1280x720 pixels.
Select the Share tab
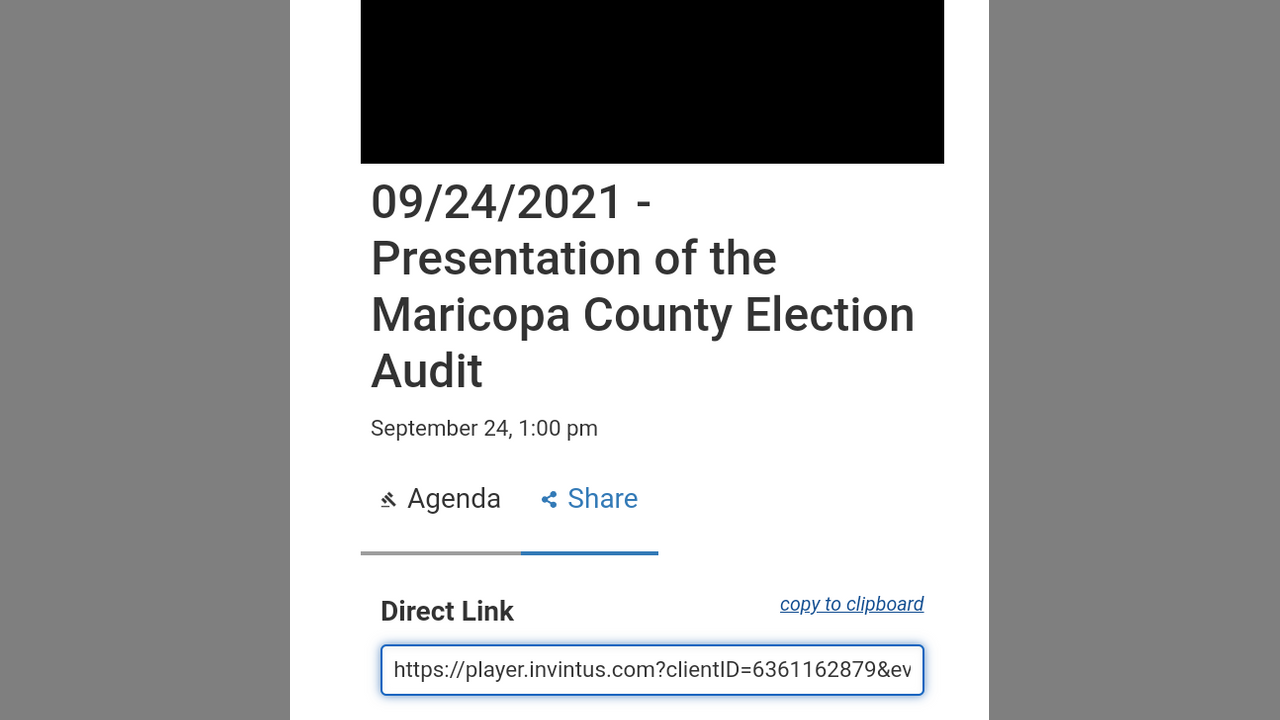tap(589, 499)
